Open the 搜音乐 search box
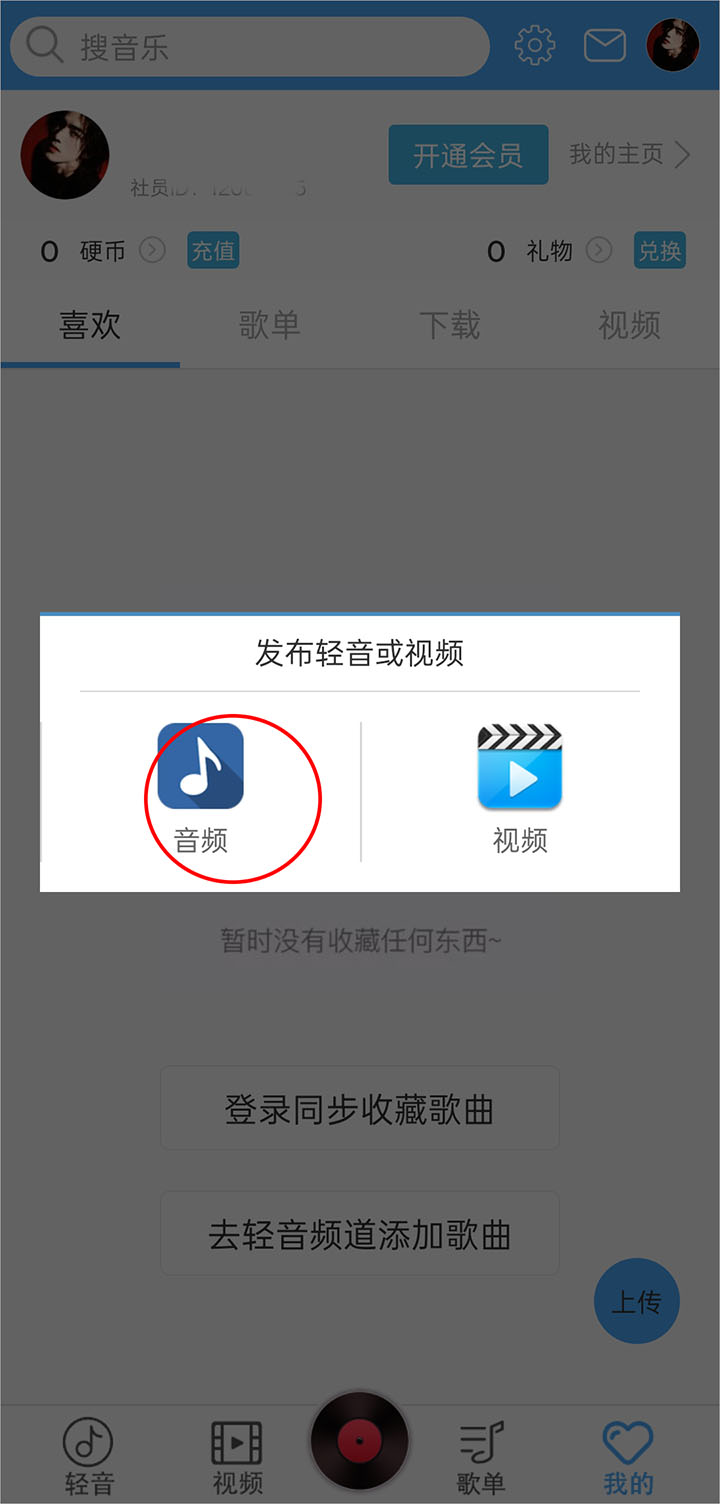Image resolution: width=720 pixels, height=1504 pixels. point(250,46)
